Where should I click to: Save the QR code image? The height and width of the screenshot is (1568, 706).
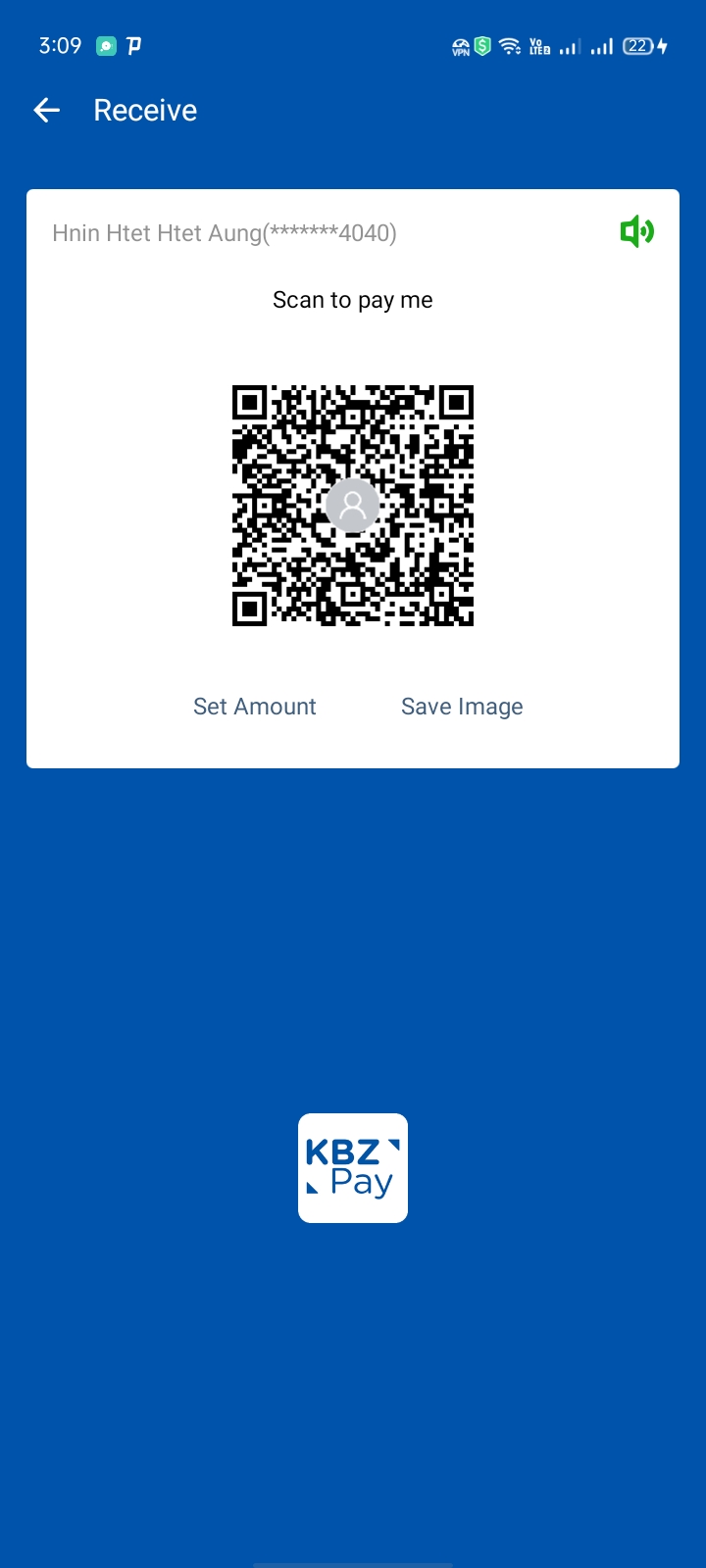coord(462,707)
